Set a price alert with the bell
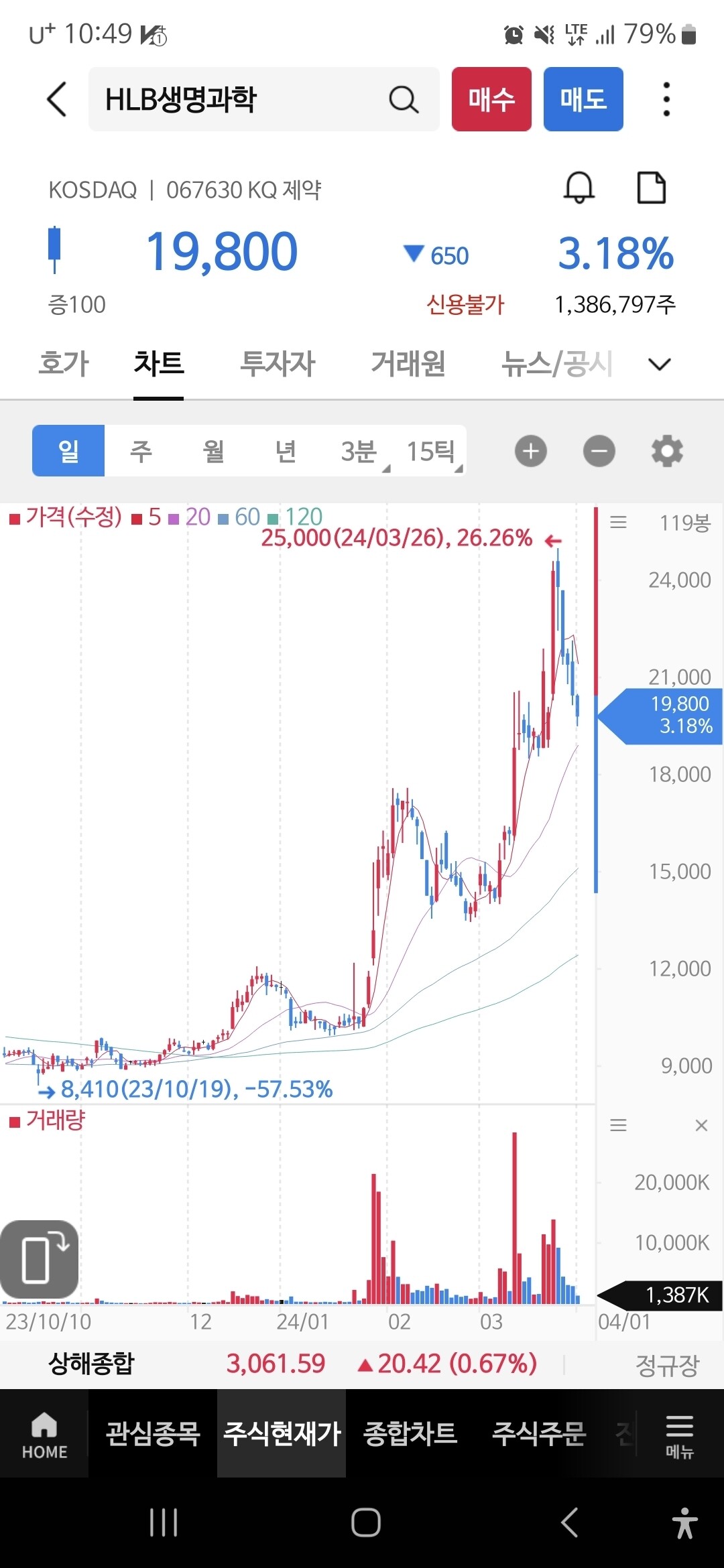 [x=579, y=187]
